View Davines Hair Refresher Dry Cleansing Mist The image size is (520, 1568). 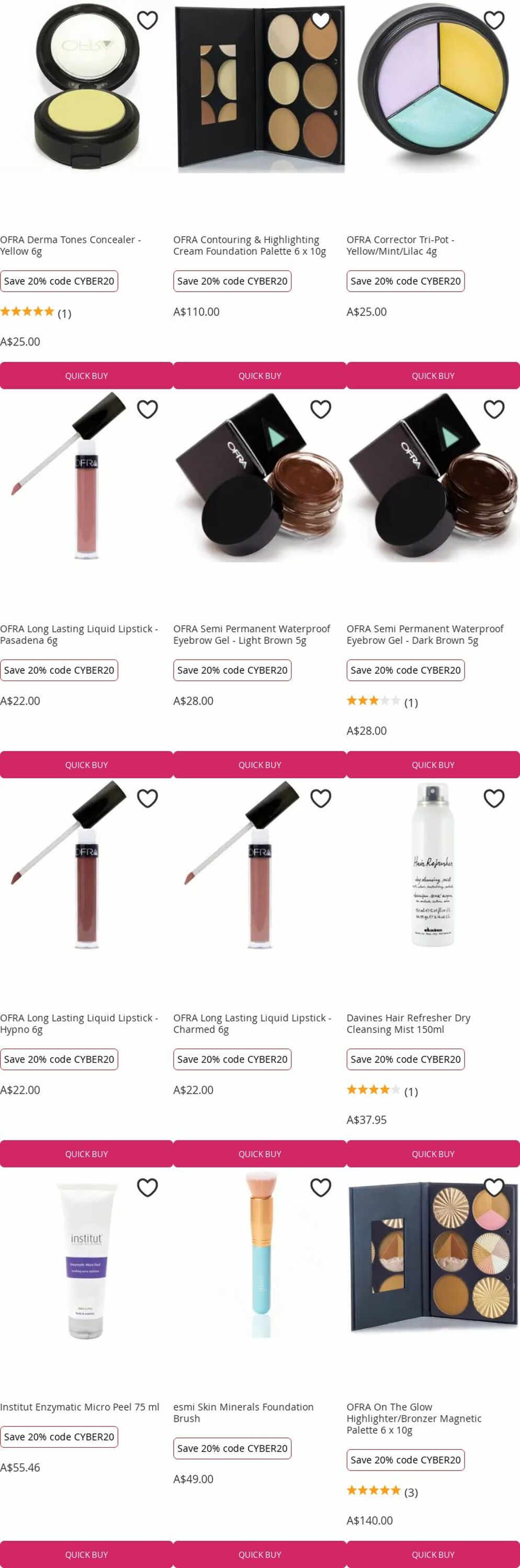[408, 1023]
